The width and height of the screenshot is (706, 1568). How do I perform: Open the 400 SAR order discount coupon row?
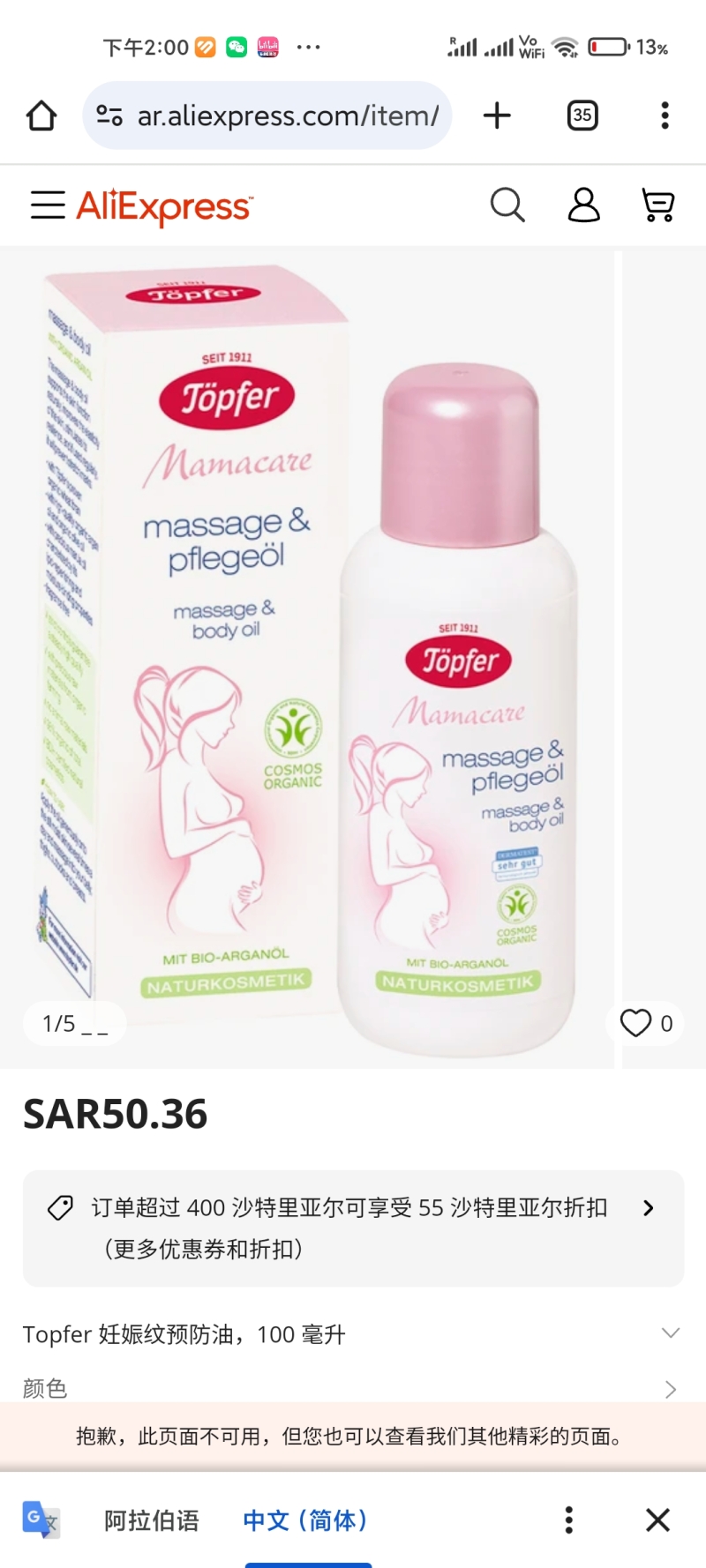pos(353,1228)
